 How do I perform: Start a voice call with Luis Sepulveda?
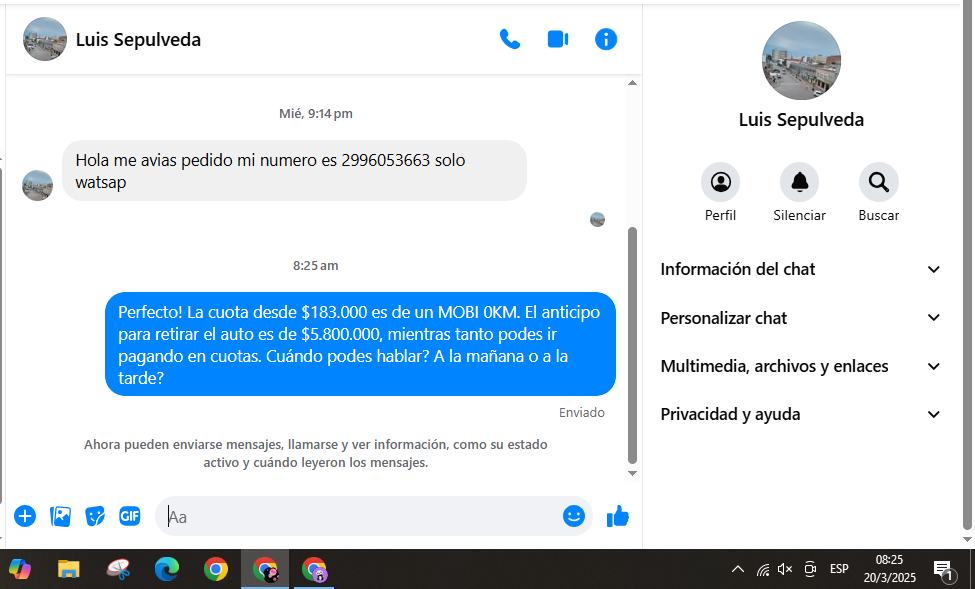click(510, 39)
